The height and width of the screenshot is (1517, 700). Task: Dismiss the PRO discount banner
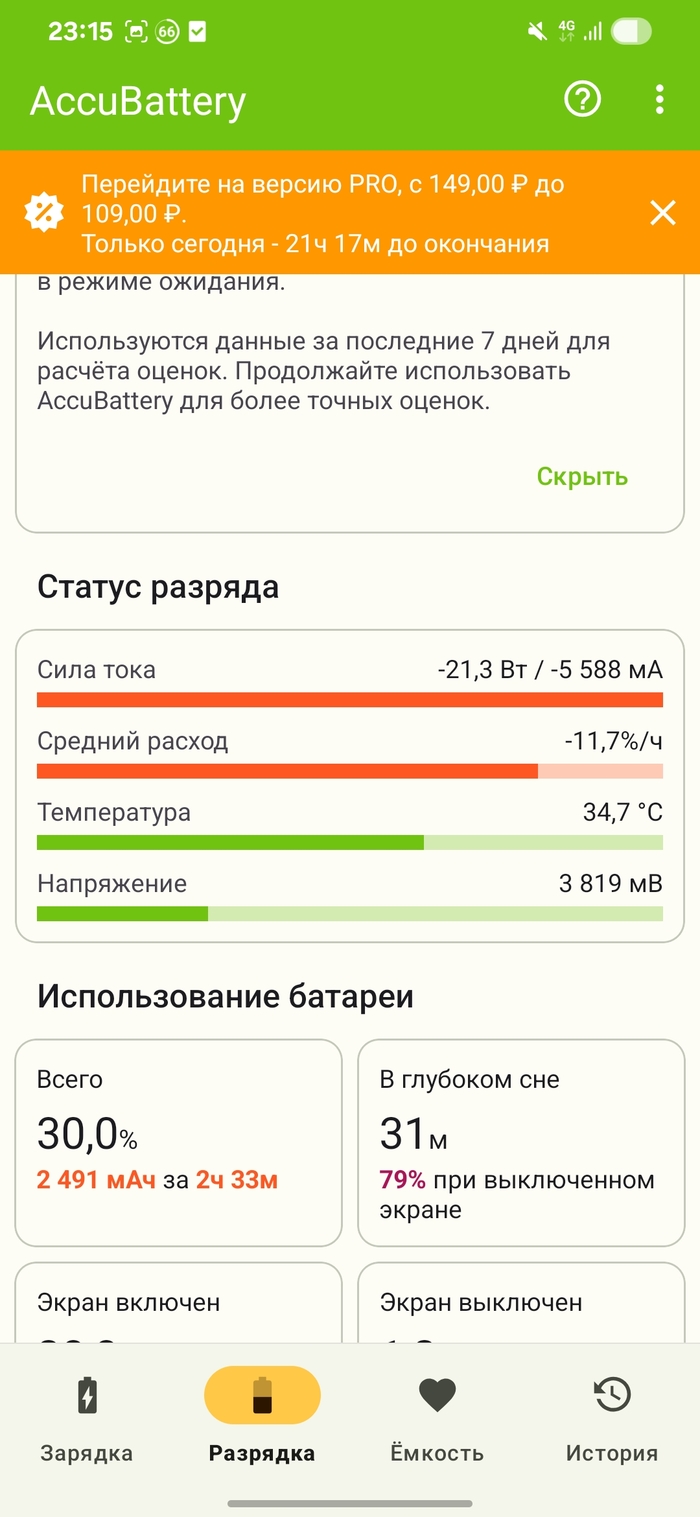663,212
